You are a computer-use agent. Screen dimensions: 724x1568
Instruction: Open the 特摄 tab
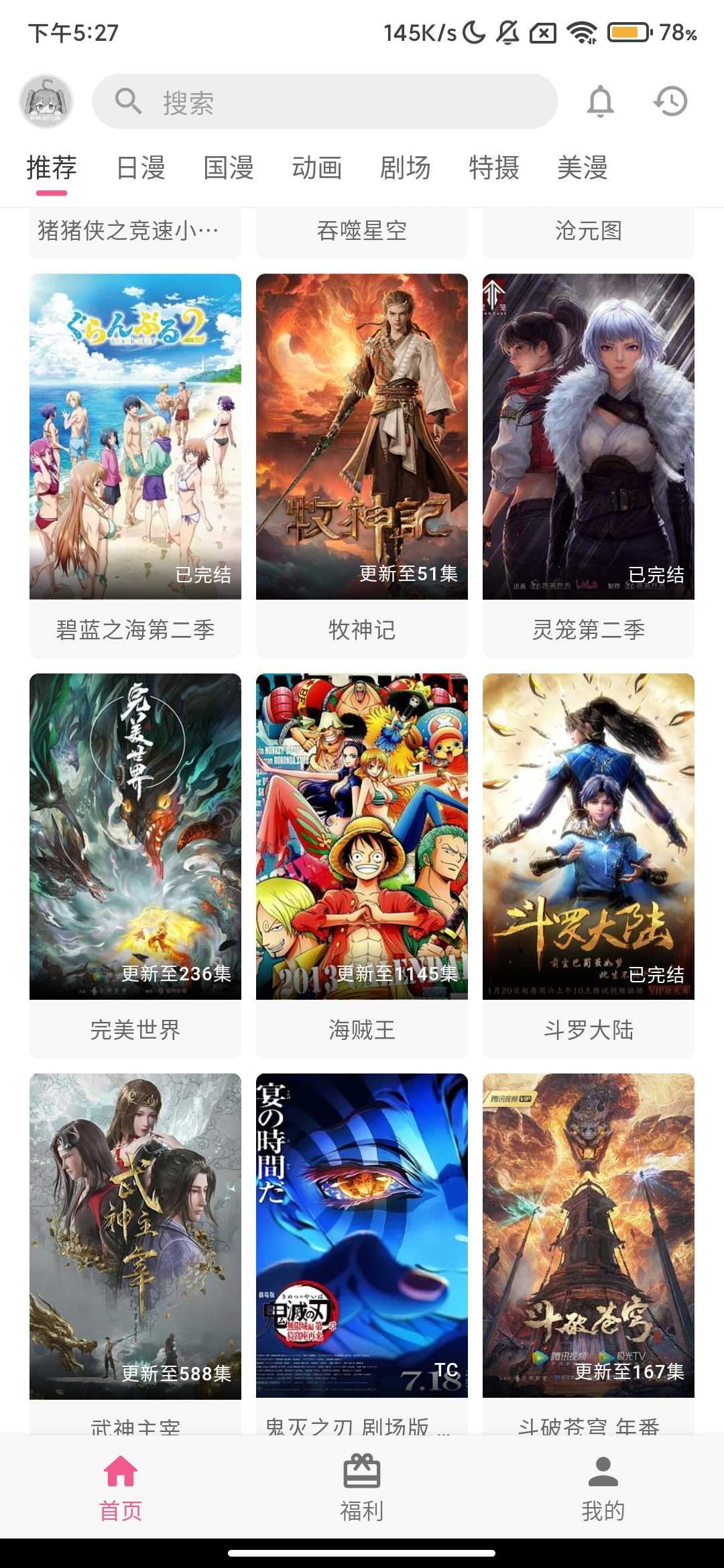(494, 168)
